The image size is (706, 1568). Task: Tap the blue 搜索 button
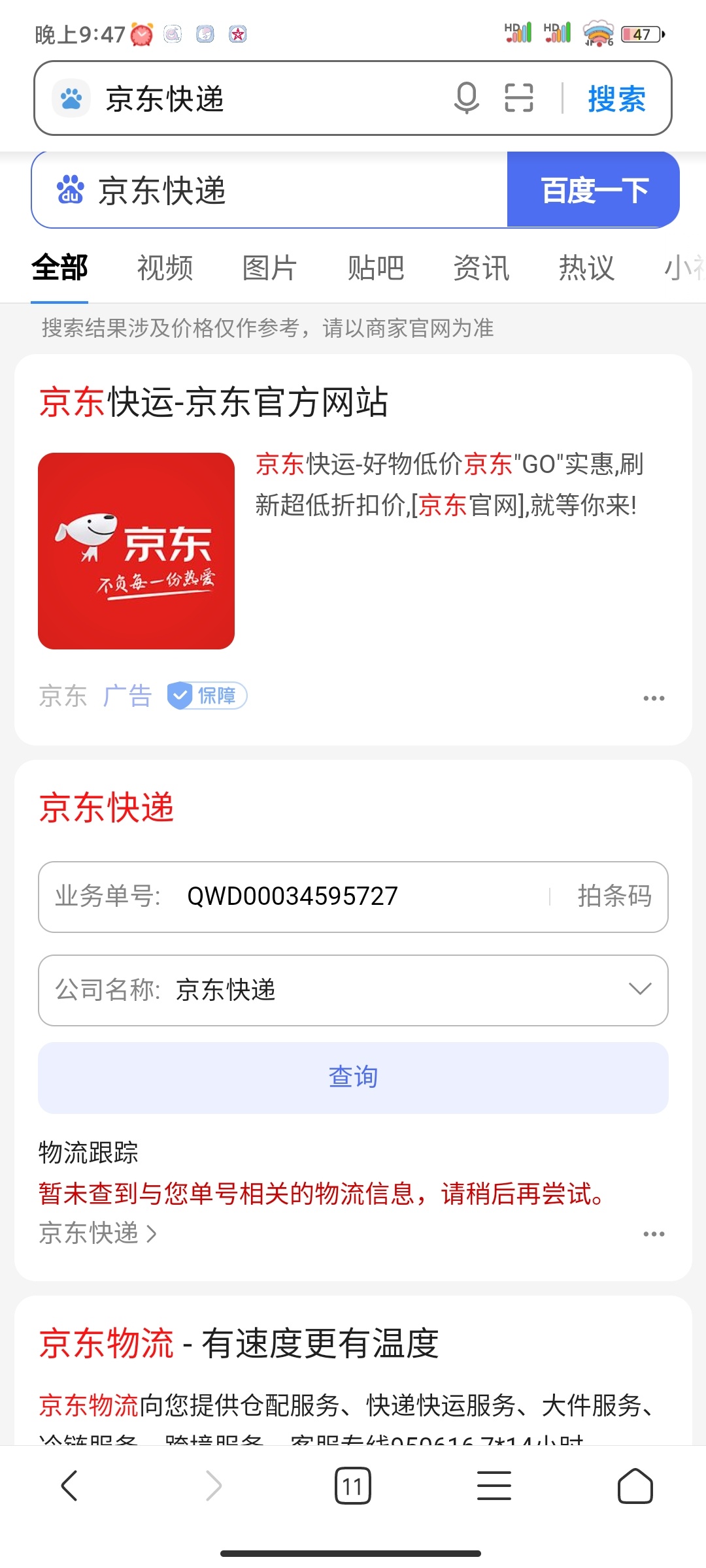[x=616, y=99]
